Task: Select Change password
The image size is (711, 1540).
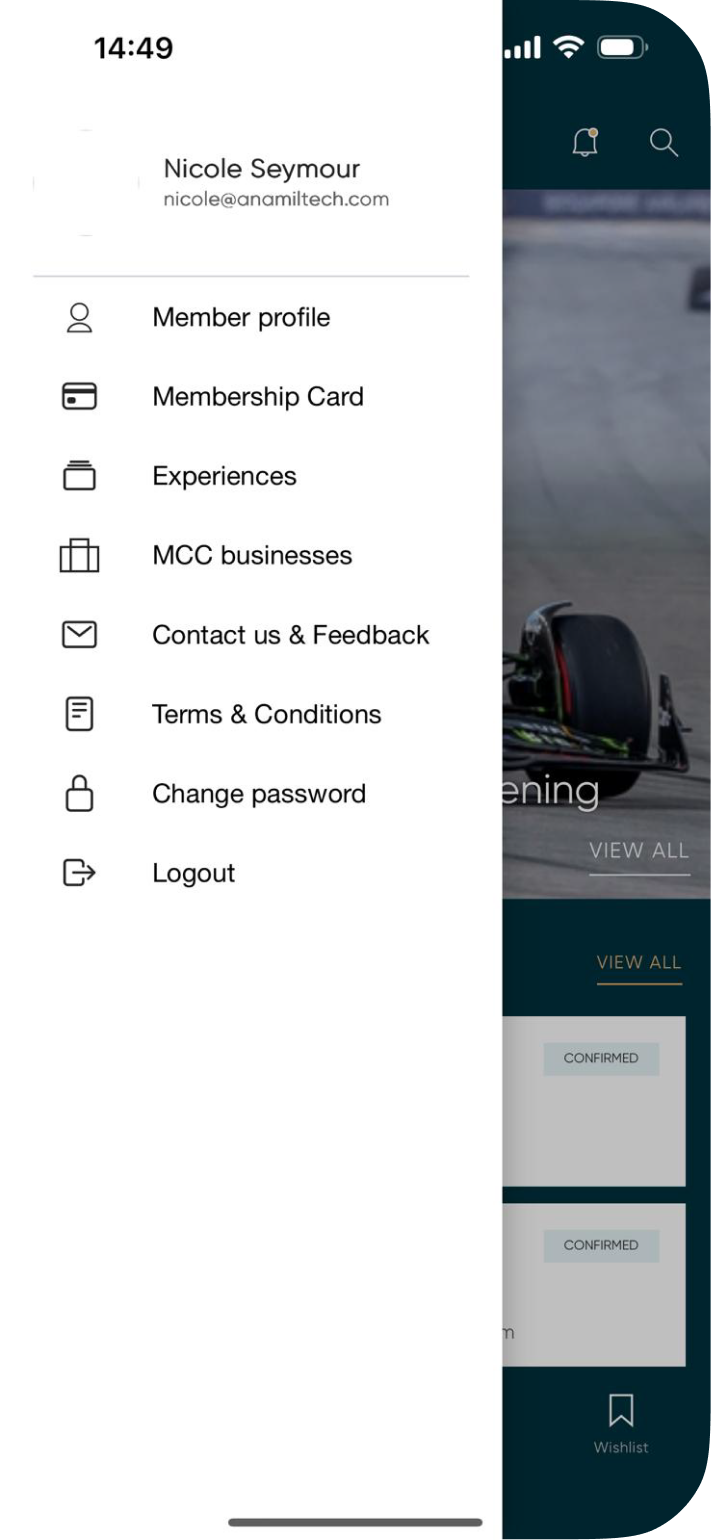Action: click(250, 794)
